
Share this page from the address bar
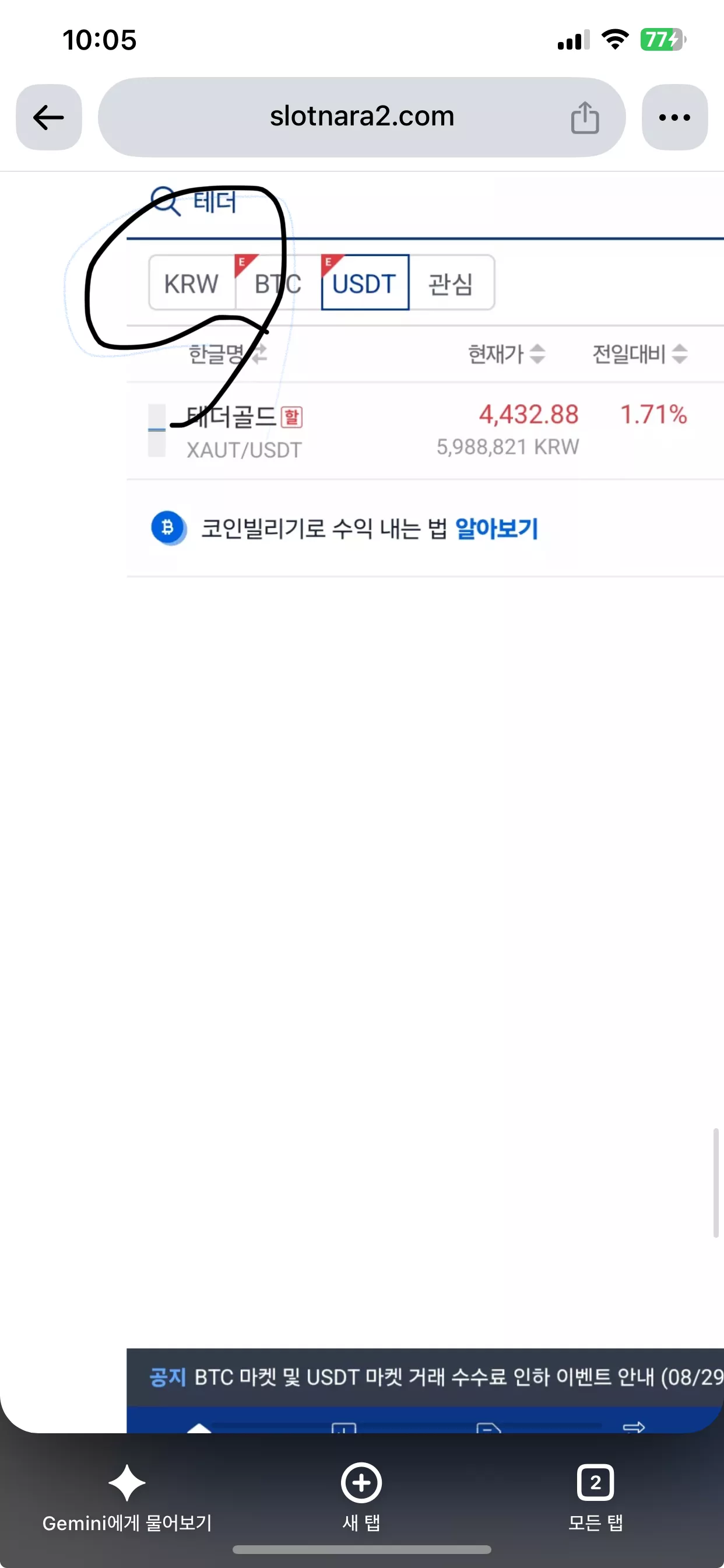(x=585, y=117)
